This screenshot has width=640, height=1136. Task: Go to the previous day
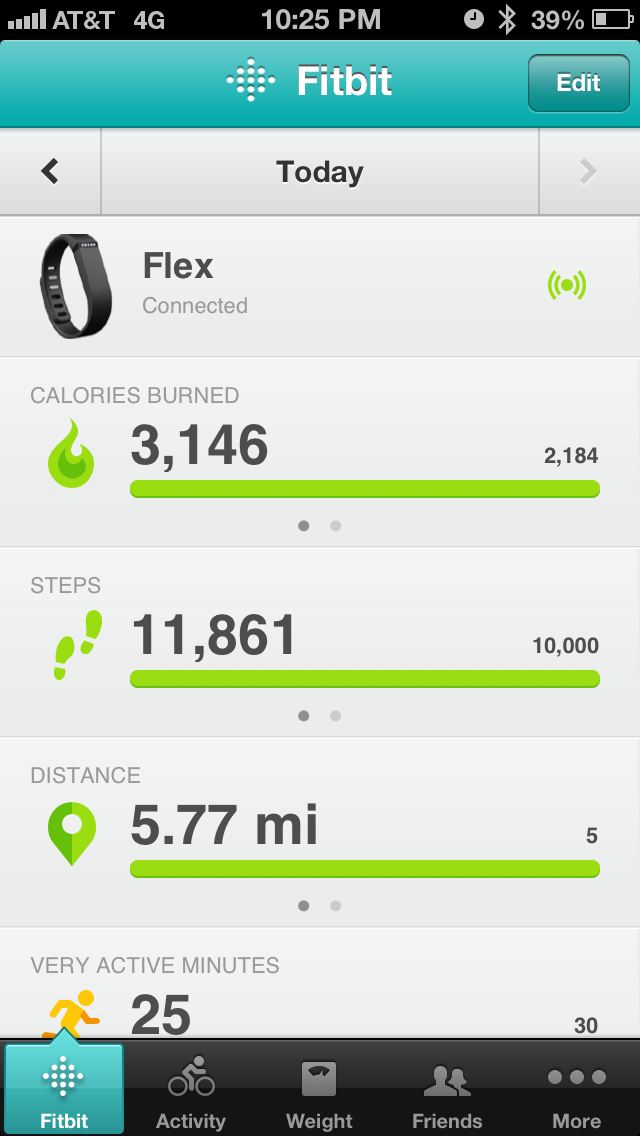50,172
